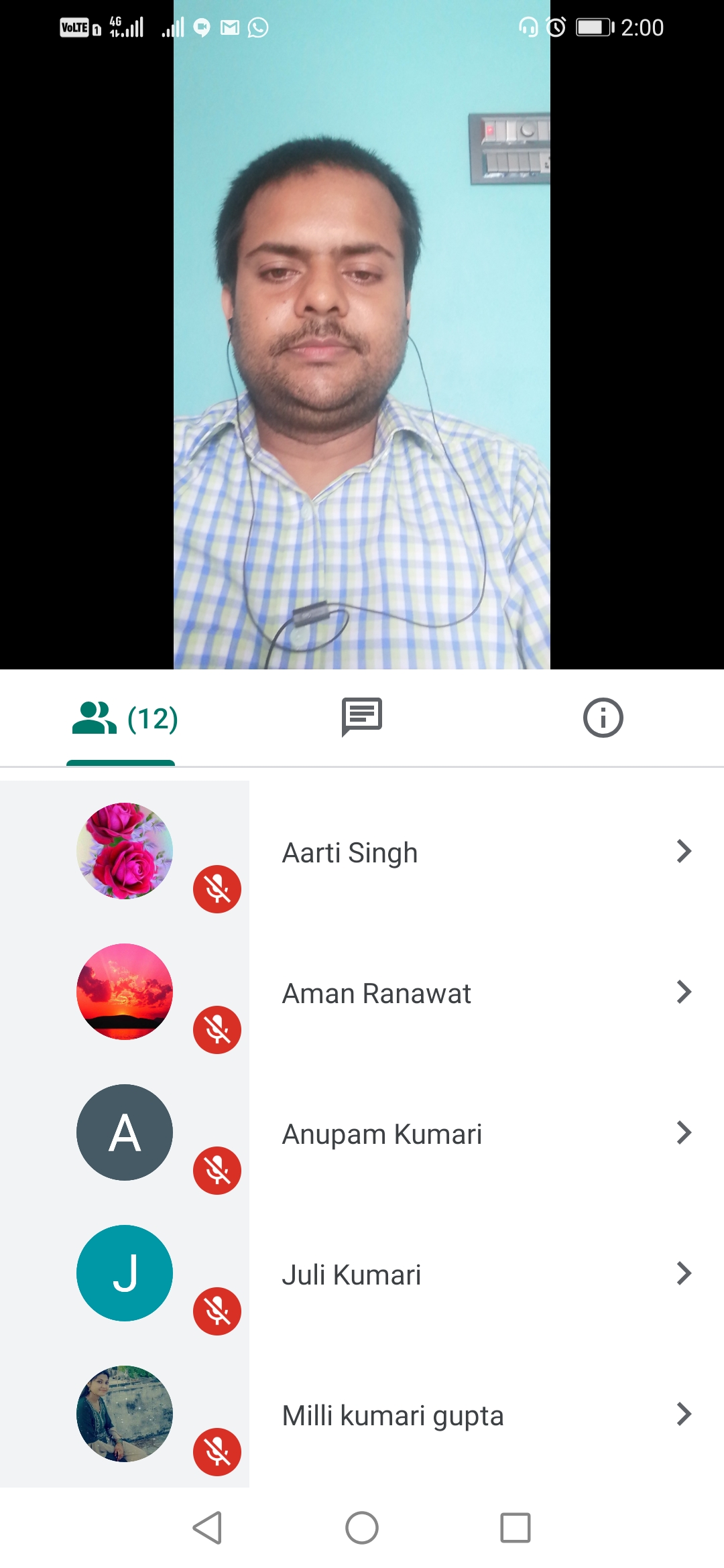
Task: Open recent apps from the navigation bar
Action: 516,1528
